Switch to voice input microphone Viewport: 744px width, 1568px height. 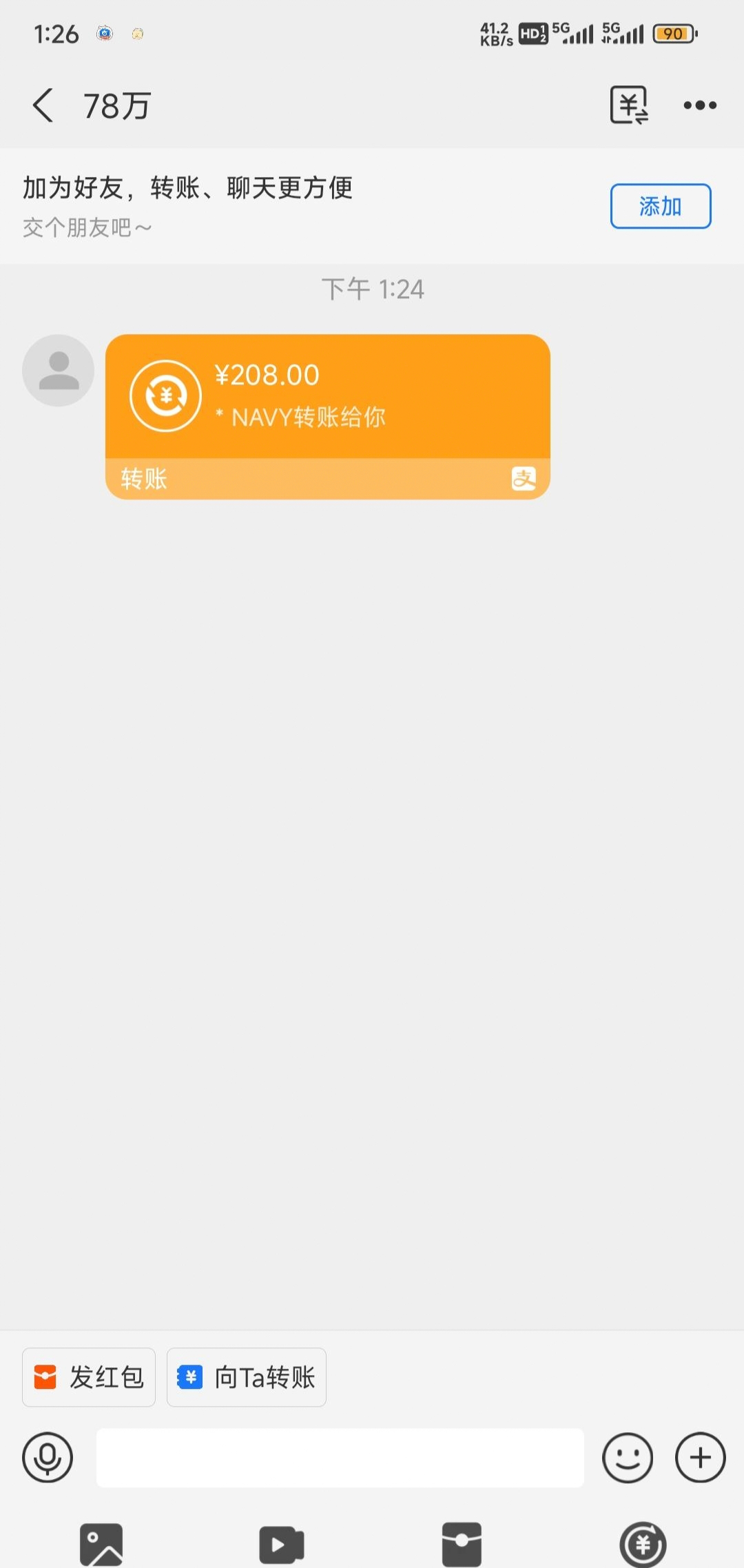tap(48, 1457)
